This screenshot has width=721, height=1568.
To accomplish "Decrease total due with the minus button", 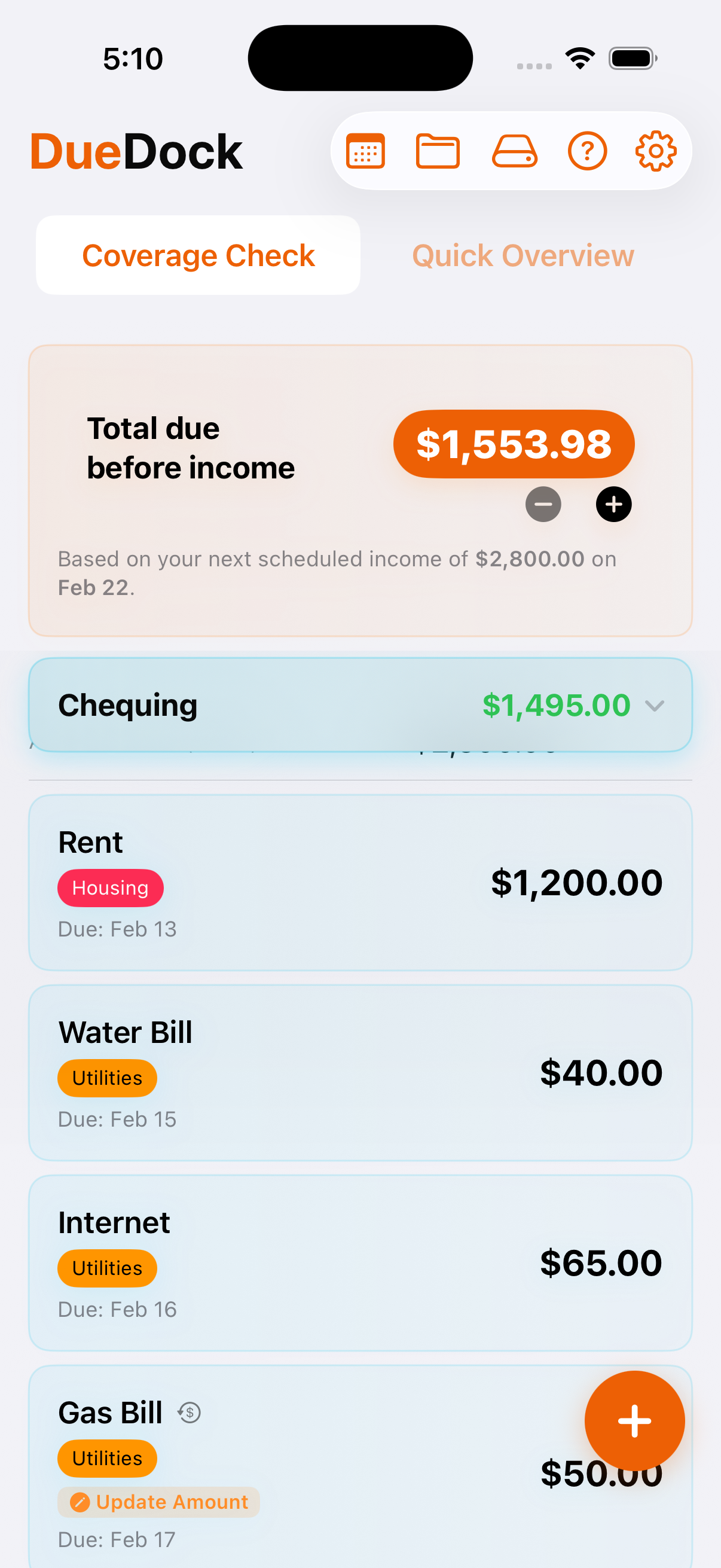I will (543, 504).
